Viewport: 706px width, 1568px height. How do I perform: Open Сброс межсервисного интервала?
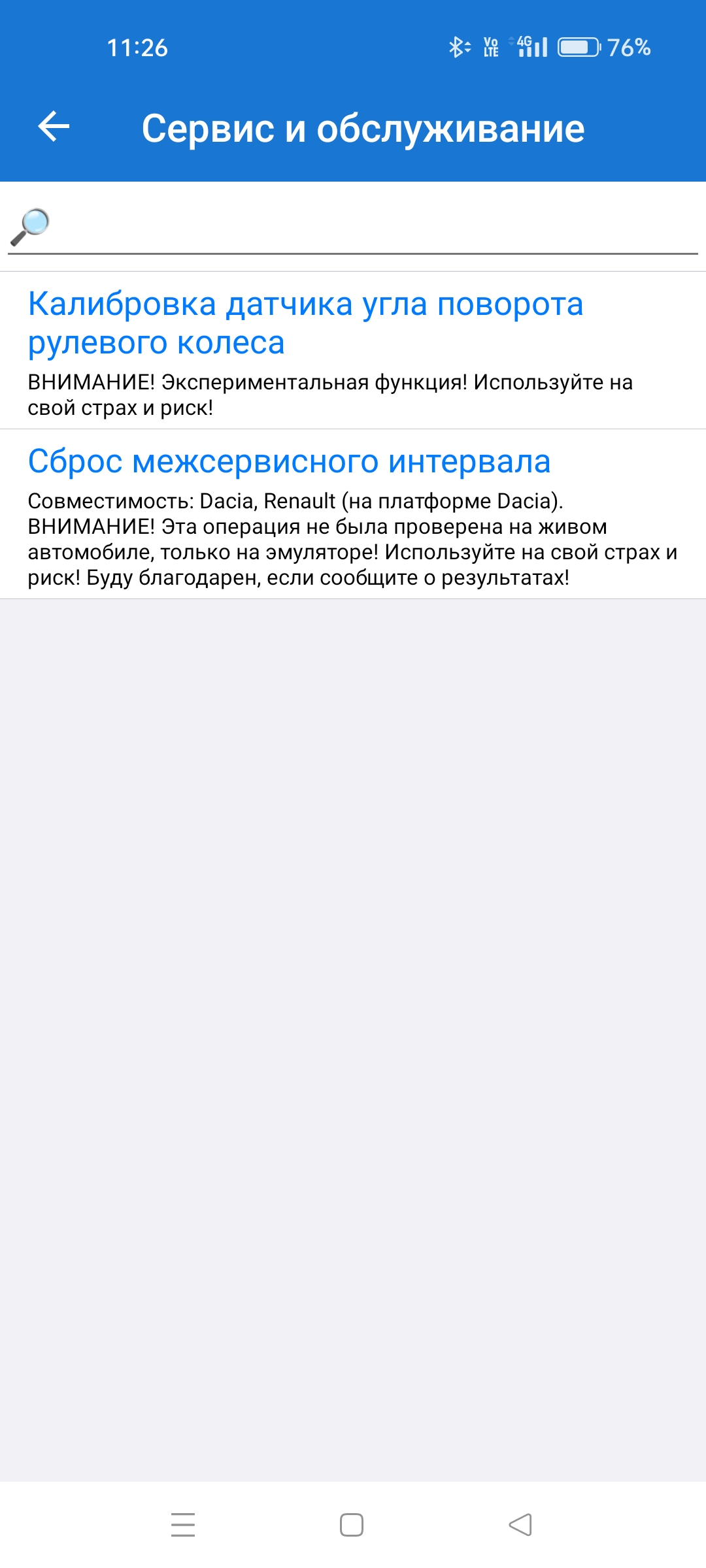(353, 514)
